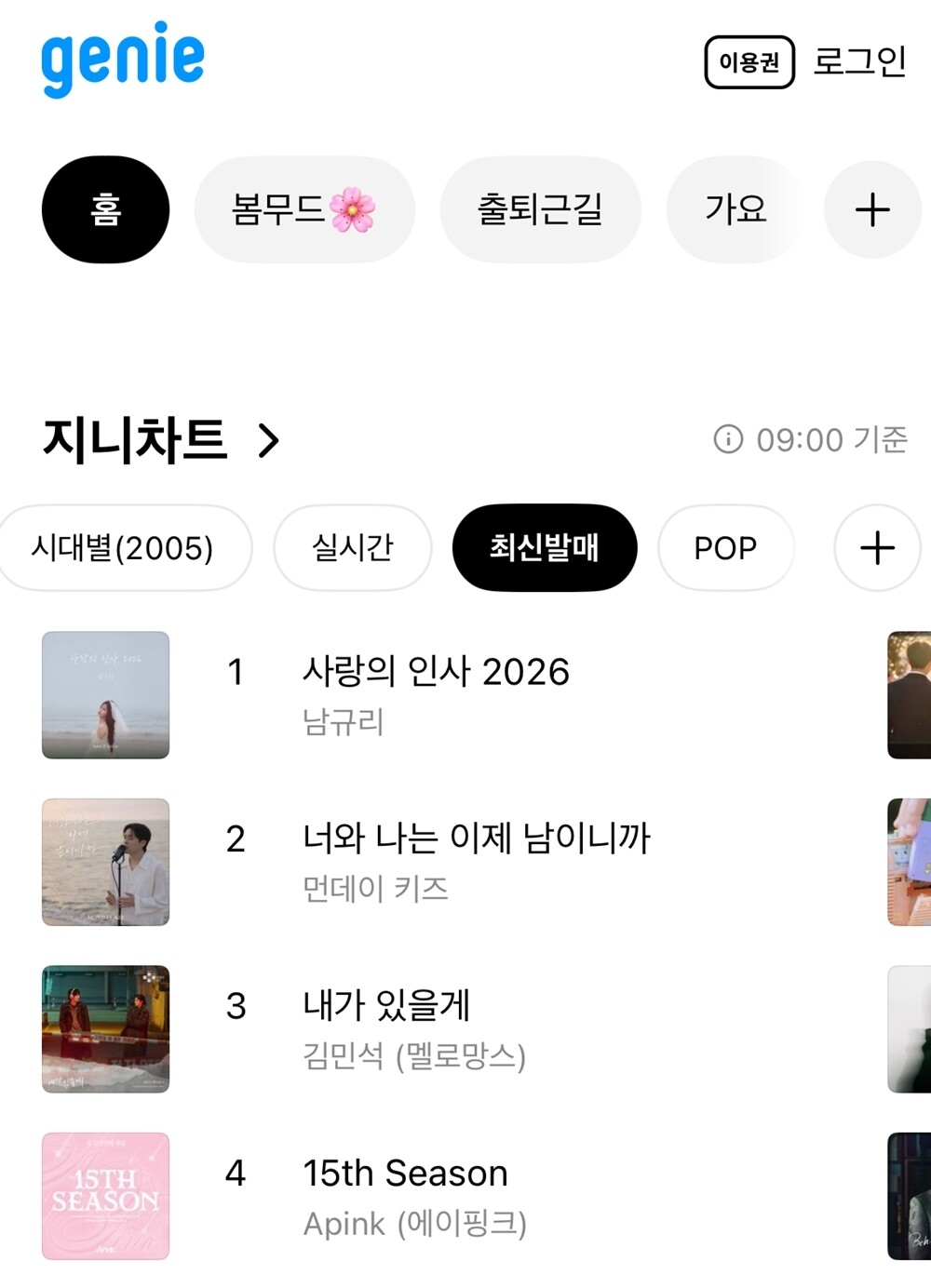Switch to the POP chart

(725, 548)
